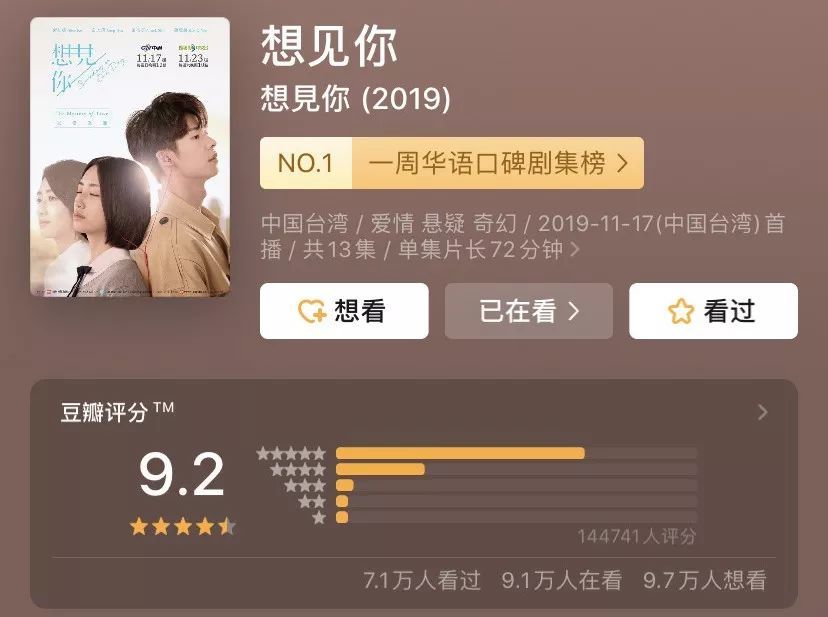Viewport: 828px width, 617px height.
Task: Open the 想见你 poster image
Action: pos(130,157)
